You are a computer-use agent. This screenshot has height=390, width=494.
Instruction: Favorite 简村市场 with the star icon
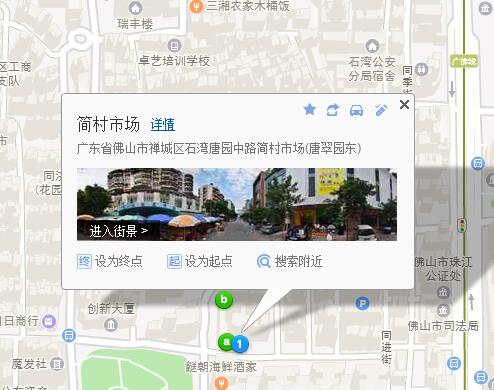point(310,109)
